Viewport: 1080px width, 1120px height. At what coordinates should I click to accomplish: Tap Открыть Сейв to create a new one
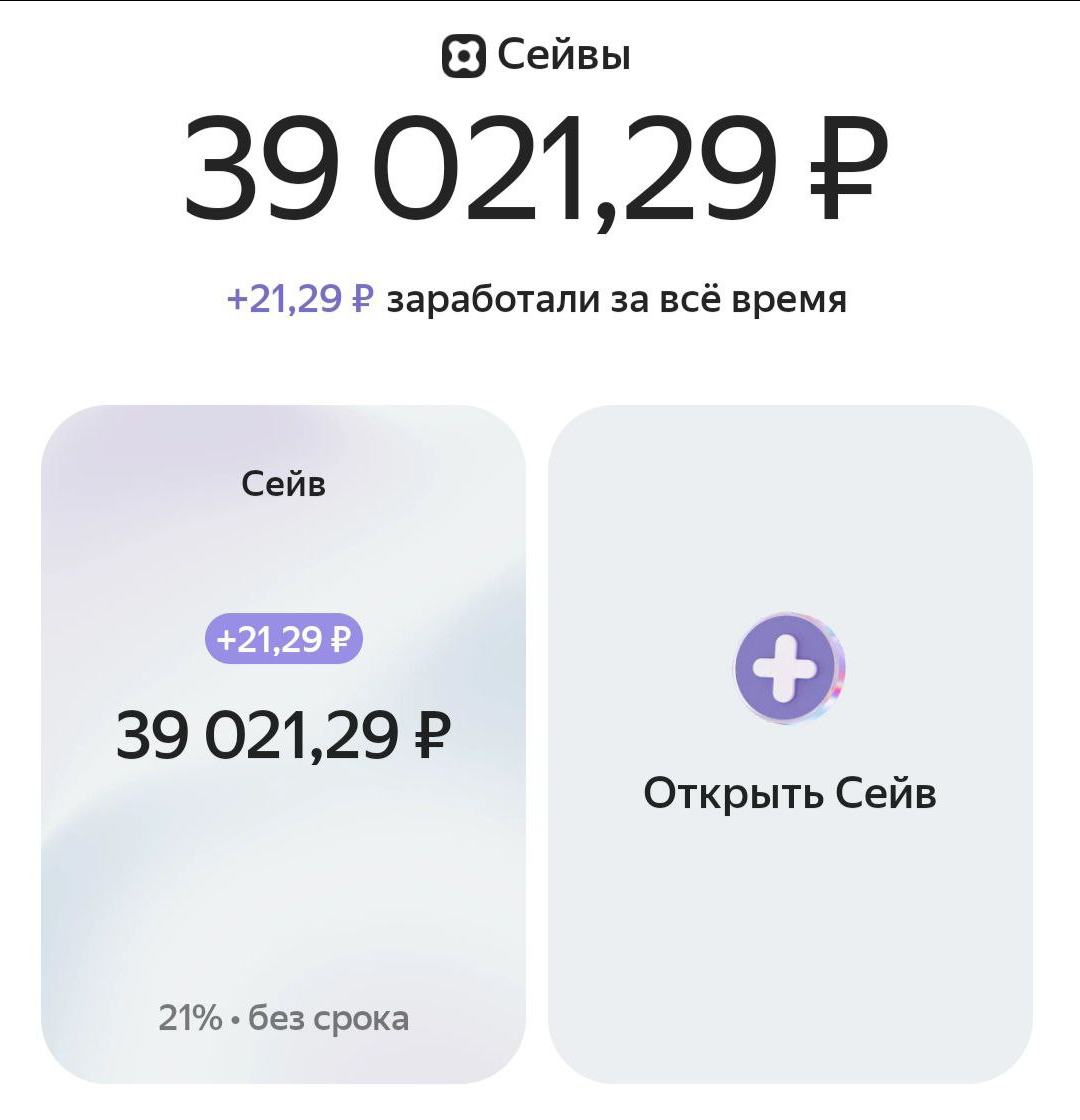click(x=790, y=742)
